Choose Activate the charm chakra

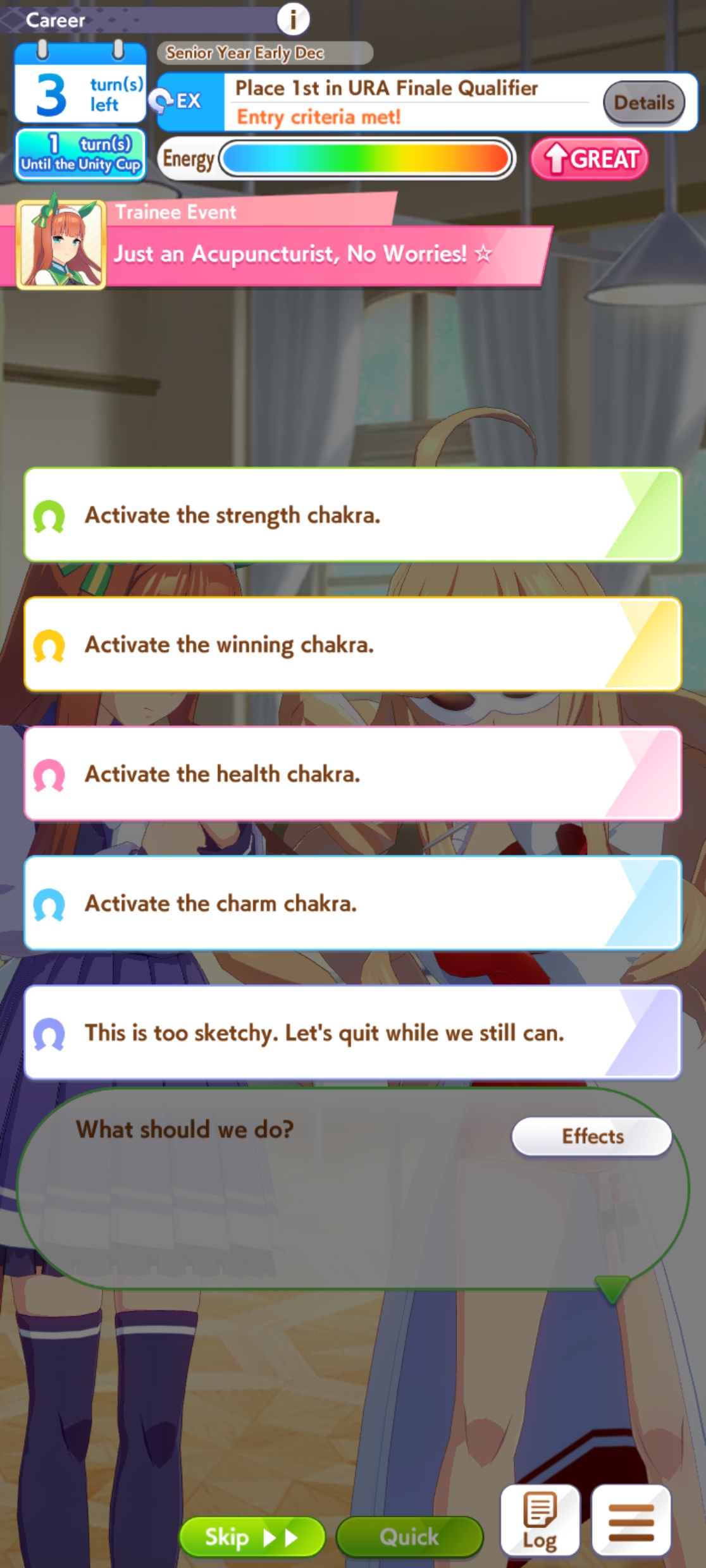click(x=352, y=903)
